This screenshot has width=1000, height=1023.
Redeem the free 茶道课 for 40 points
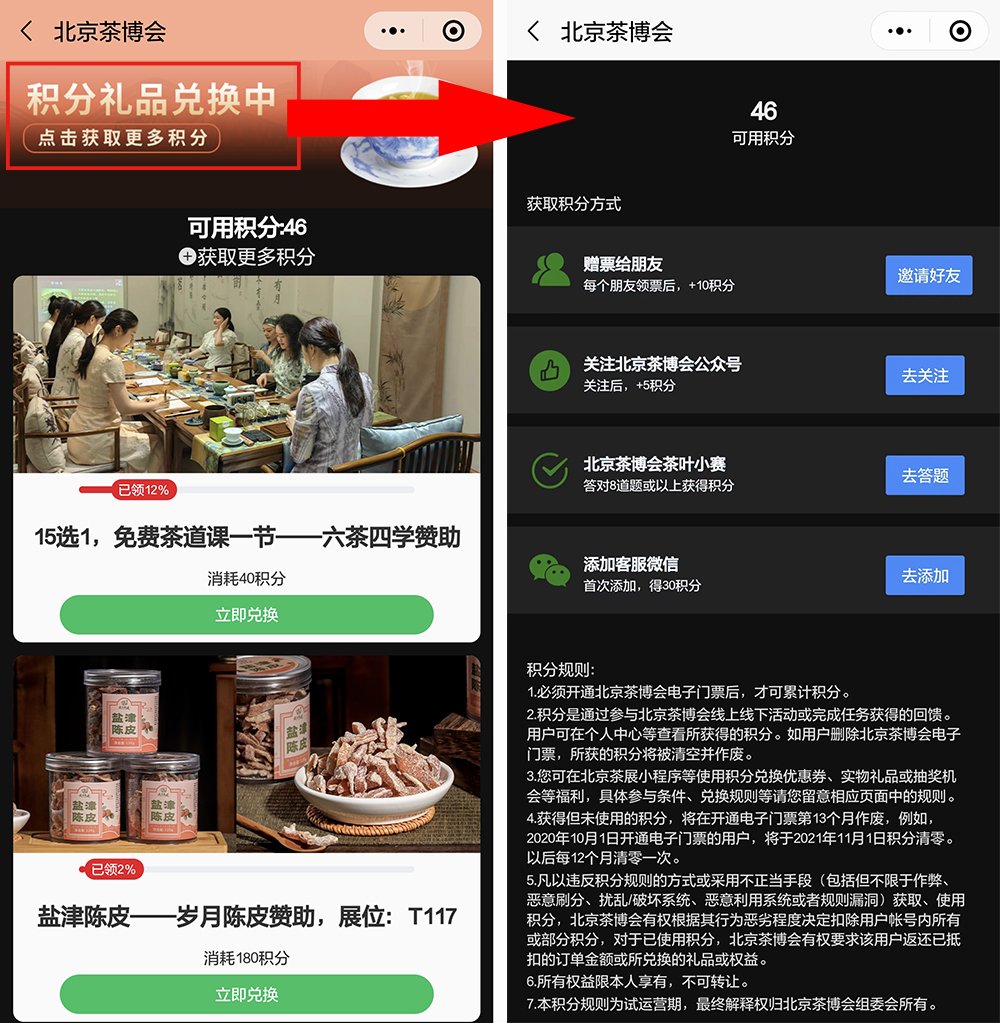coord(246,614)
